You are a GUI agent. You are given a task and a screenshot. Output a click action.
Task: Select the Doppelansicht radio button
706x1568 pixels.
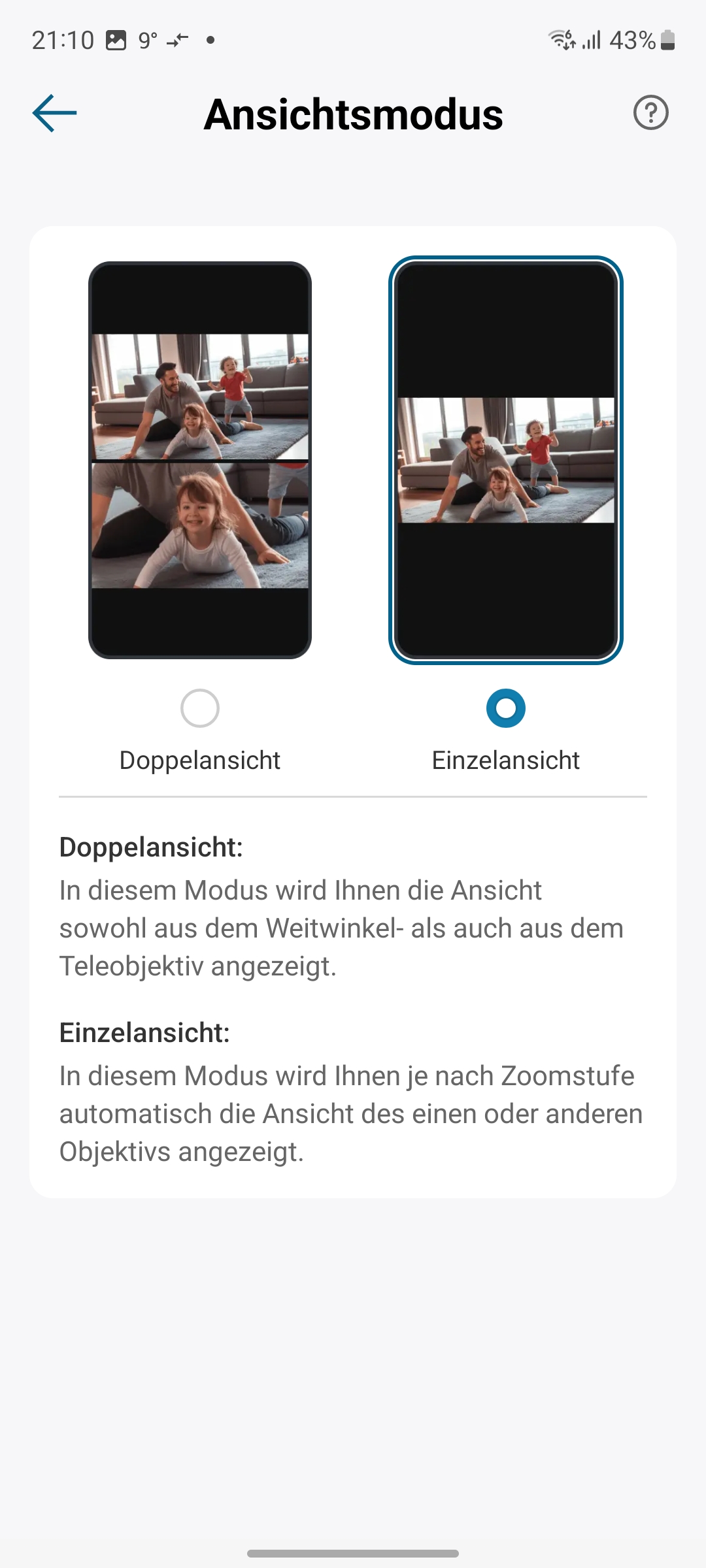tap(199, 708)
